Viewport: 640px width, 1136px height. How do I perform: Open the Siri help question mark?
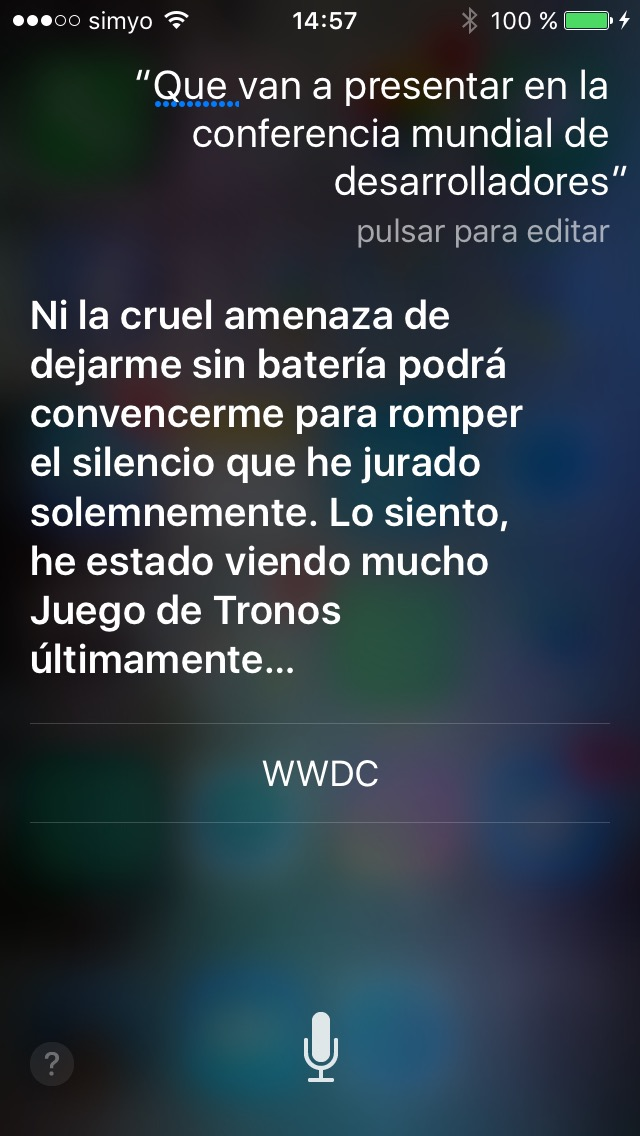pyautogui.click(x=51, y=1064)
